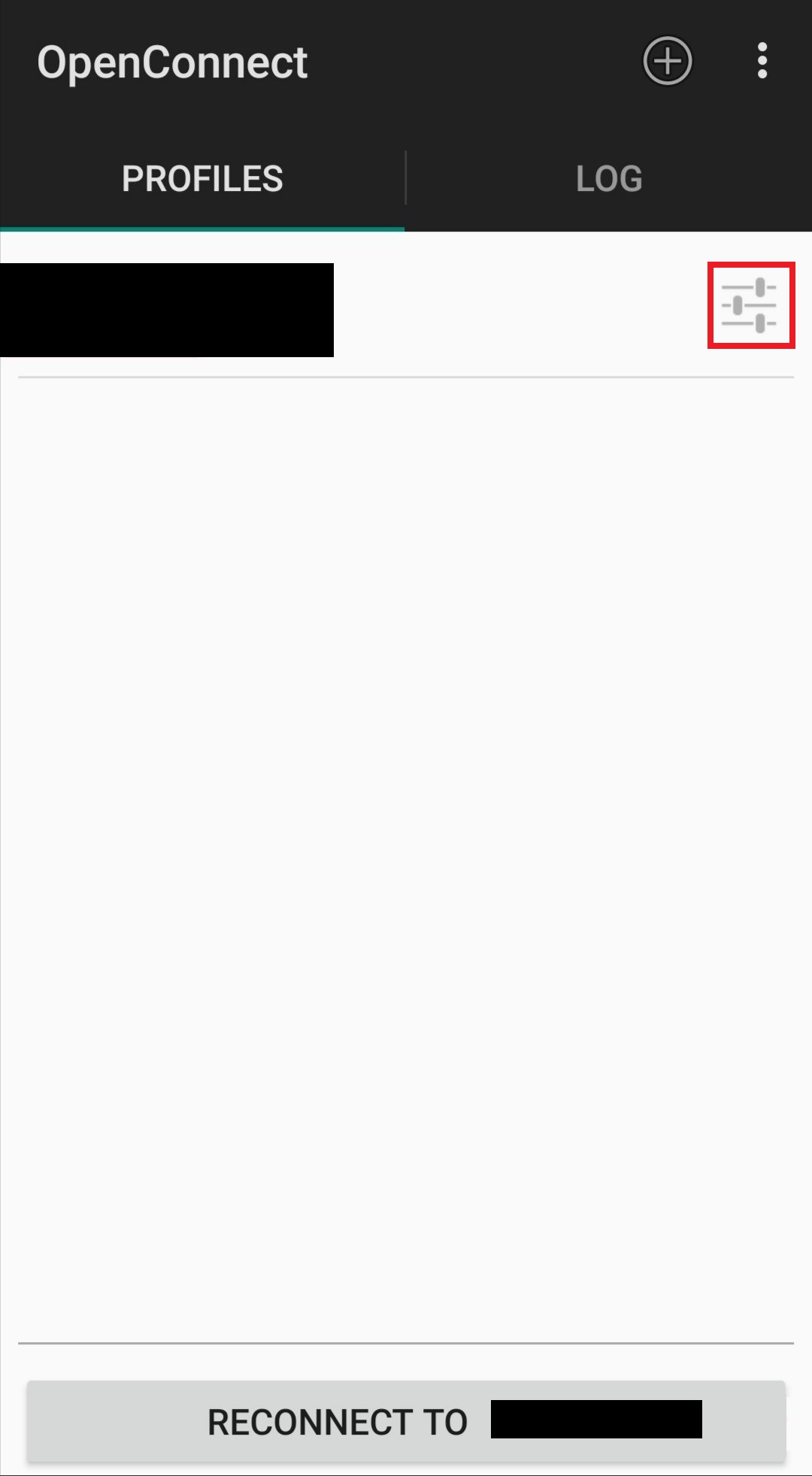
Task: Switch to the LOG tab
Action: pyautogui.click(x=609, y=179)
